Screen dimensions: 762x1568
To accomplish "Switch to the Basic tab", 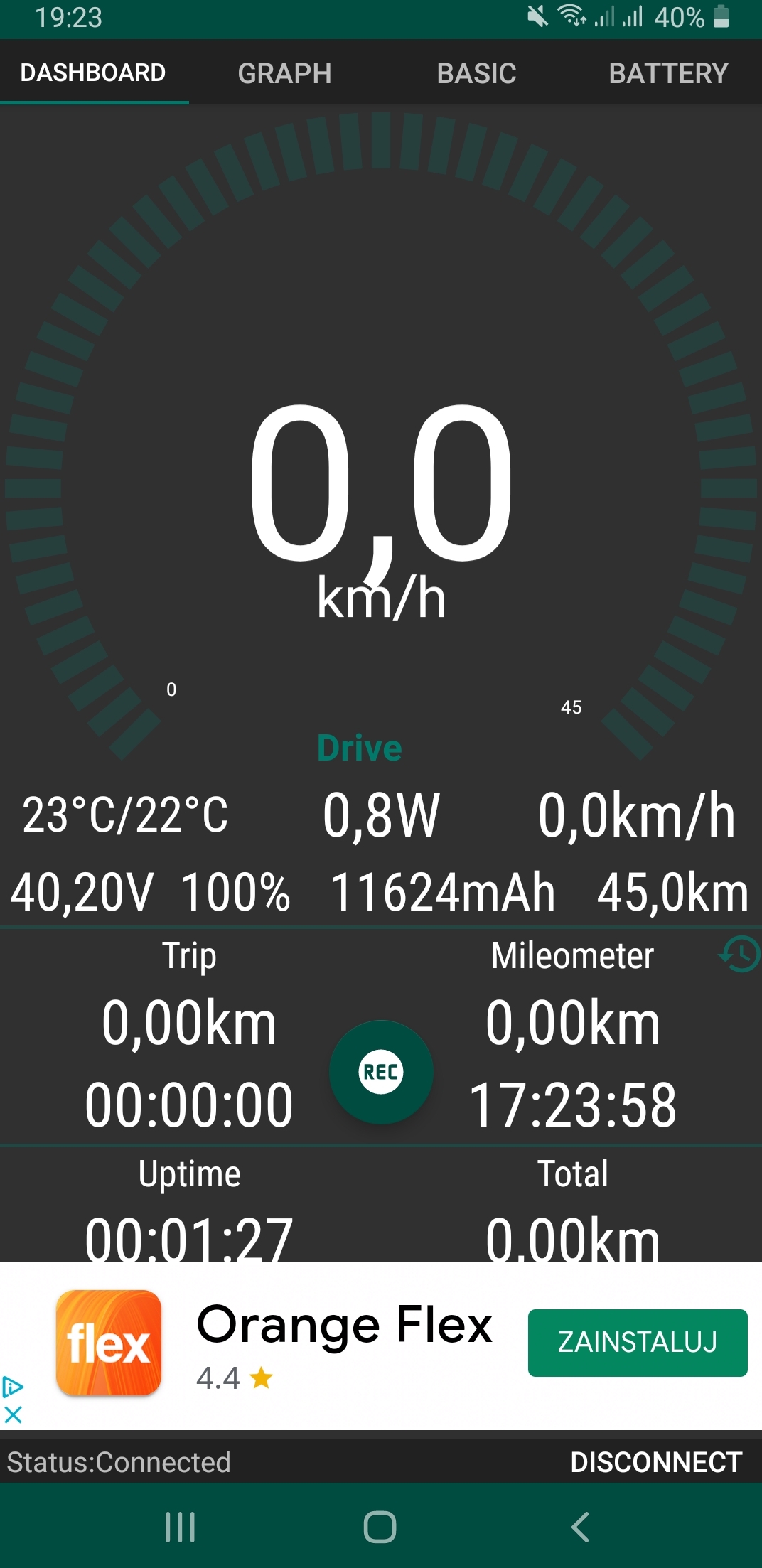I will pos(476,73).
